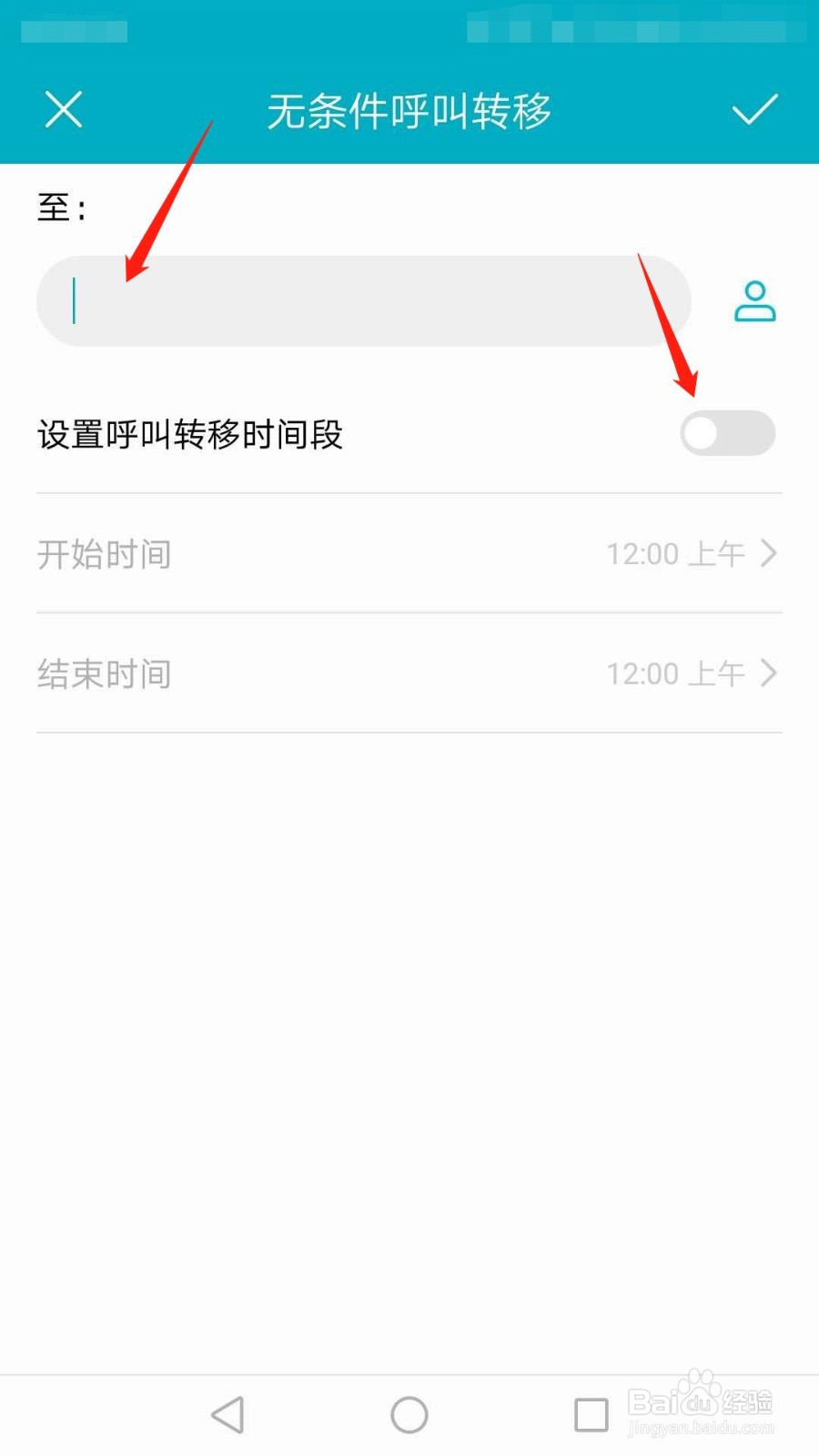The image size is (819, 1456).
Task: Tap the phone number input field
Action: (364, 300)
